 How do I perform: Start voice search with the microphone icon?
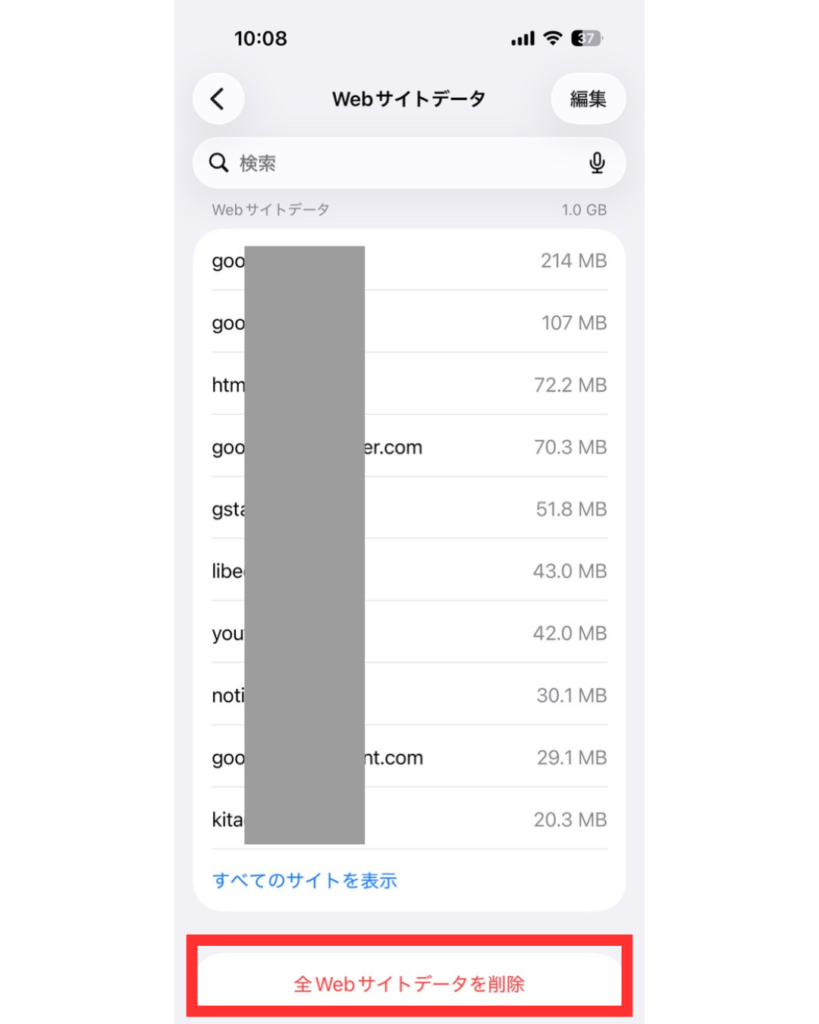pyautogui.click(x=597, y=163)
